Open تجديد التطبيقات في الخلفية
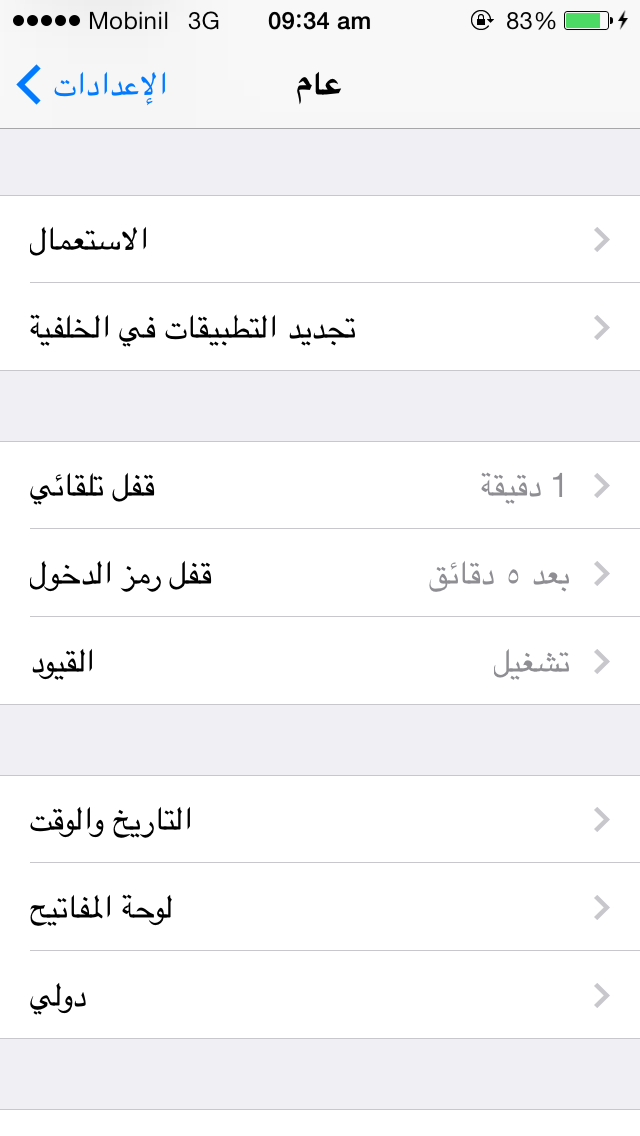This screenshot has width=640, height=1136. coord(320,327)
